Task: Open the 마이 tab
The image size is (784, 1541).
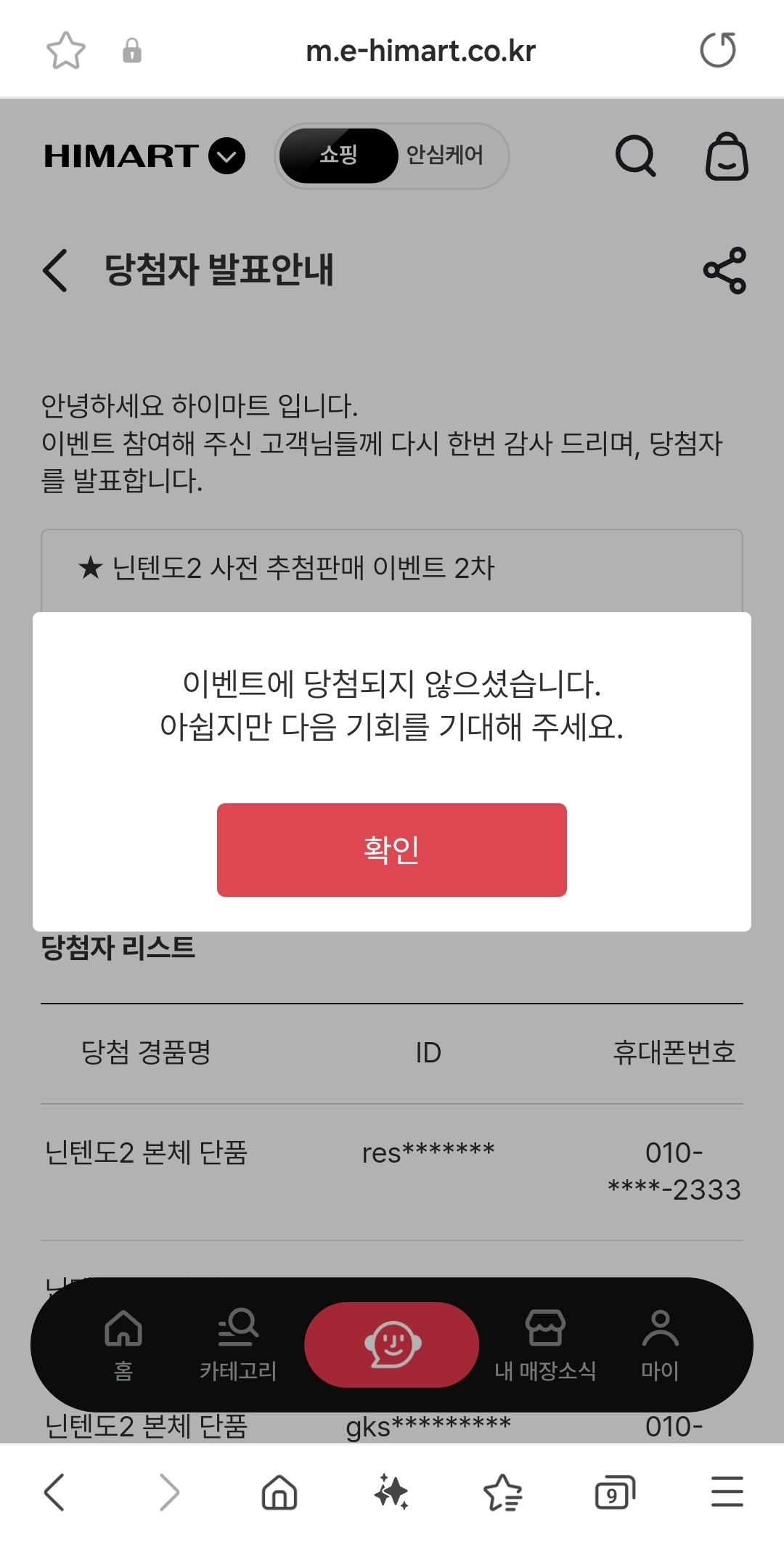Action: point(660,1345)
